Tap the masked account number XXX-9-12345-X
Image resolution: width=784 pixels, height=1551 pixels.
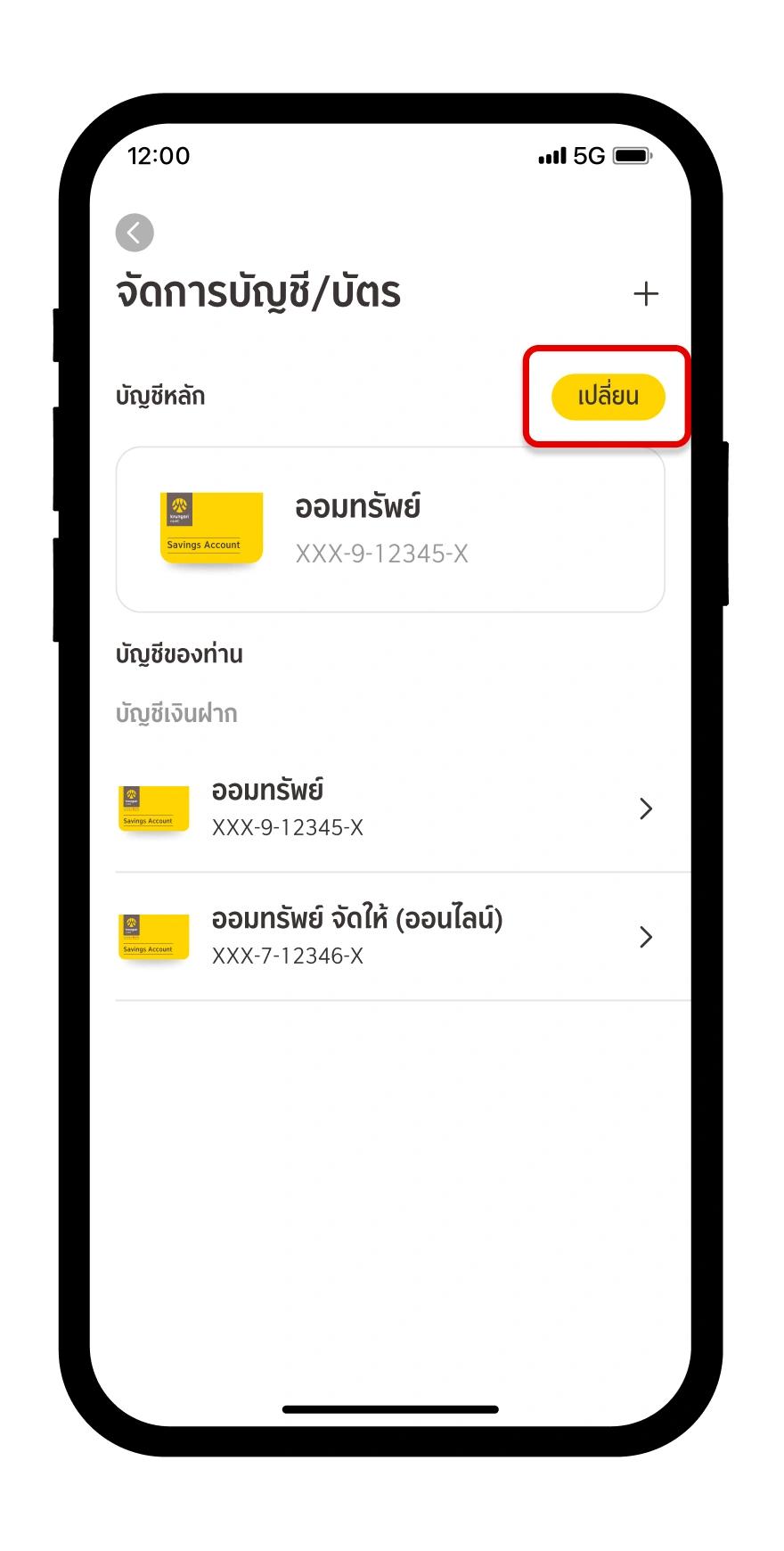[x=383, y=554]
